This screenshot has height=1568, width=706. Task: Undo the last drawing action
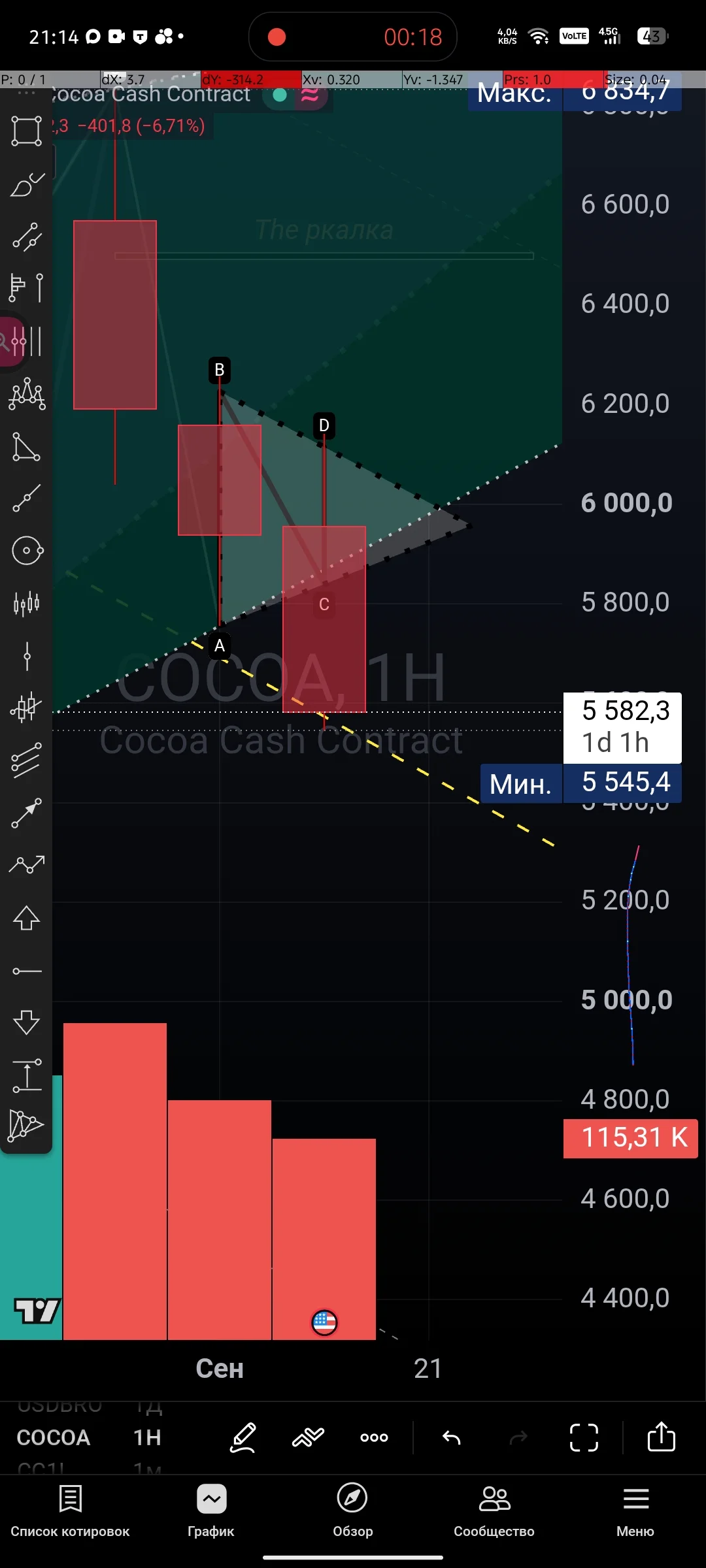[452, 1437]
